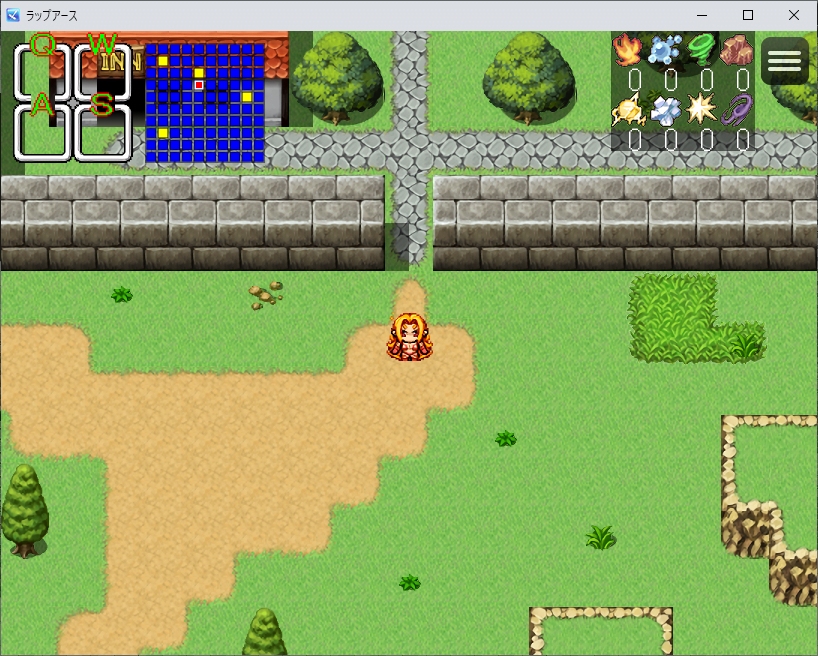Open the hamburger menu button
This screenshot has height=656, width=818.
(x=785, y=62)
